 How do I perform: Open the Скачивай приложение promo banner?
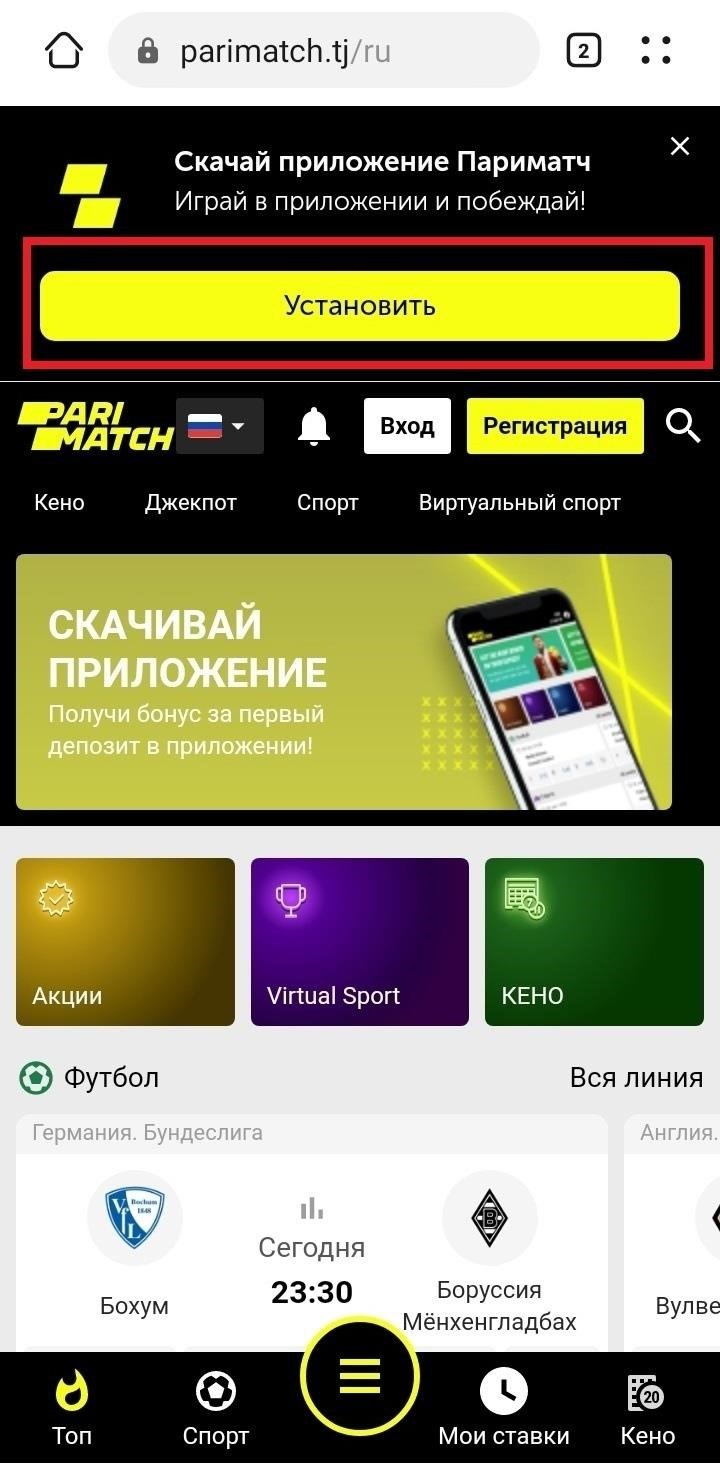click(344, 681)
